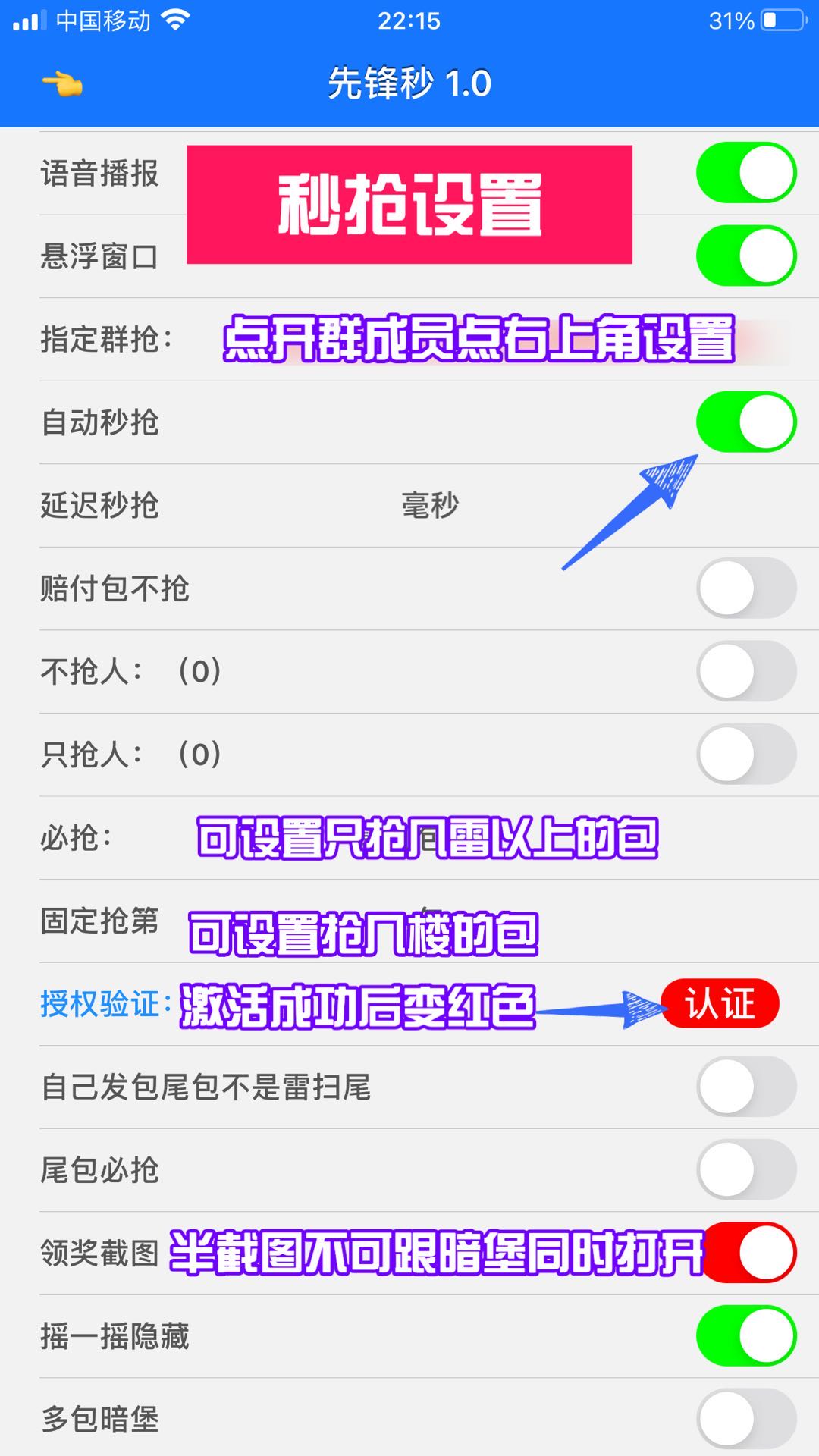
Task: Turn off 自动秒抢
Action: 746,422
